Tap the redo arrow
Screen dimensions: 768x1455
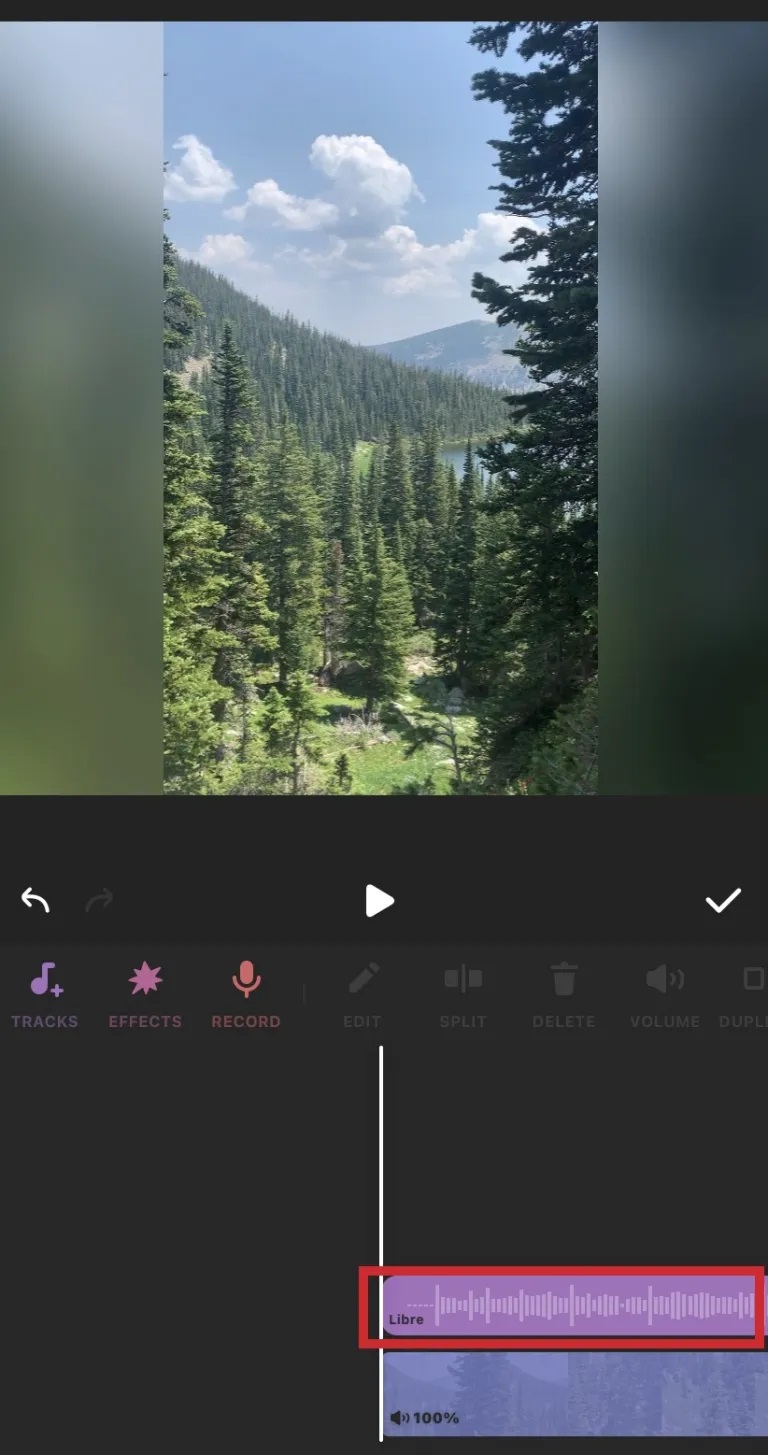(99, 901)
